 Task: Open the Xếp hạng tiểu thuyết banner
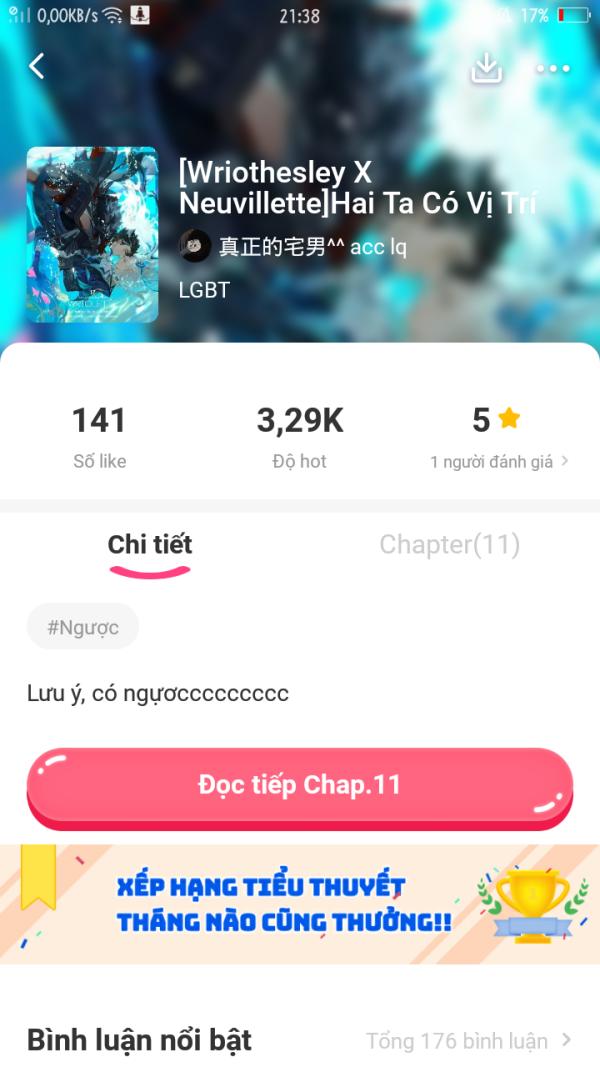click(300, 904)
